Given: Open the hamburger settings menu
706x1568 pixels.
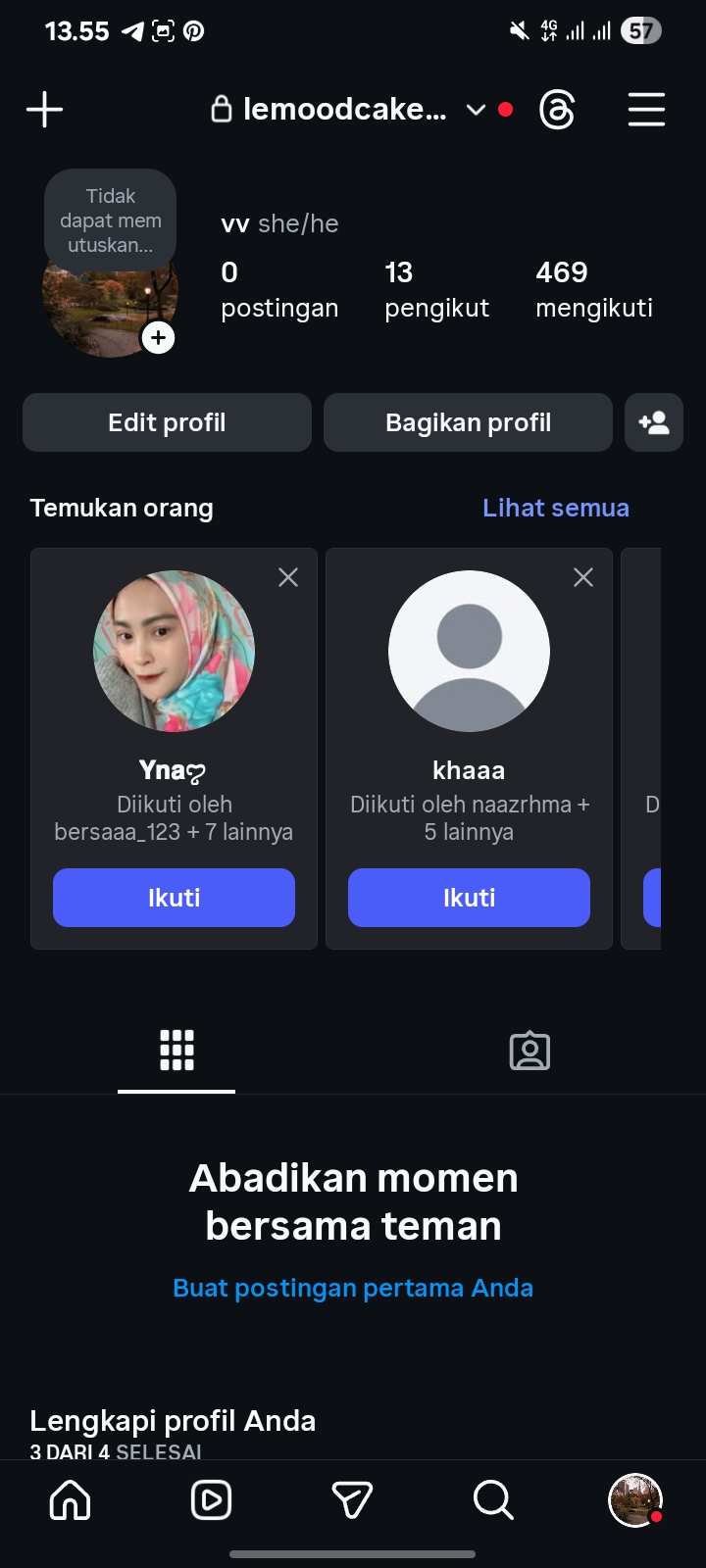Looking at the screenshot, I should coord(646,110).
